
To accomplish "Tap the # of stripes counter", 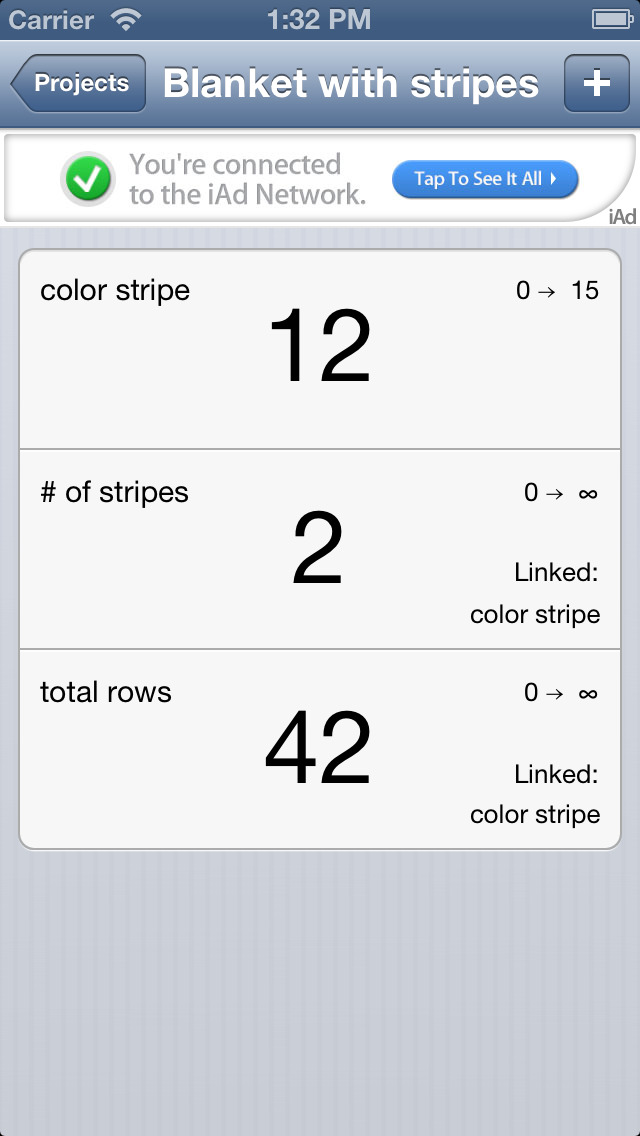I will coord(320,549).
